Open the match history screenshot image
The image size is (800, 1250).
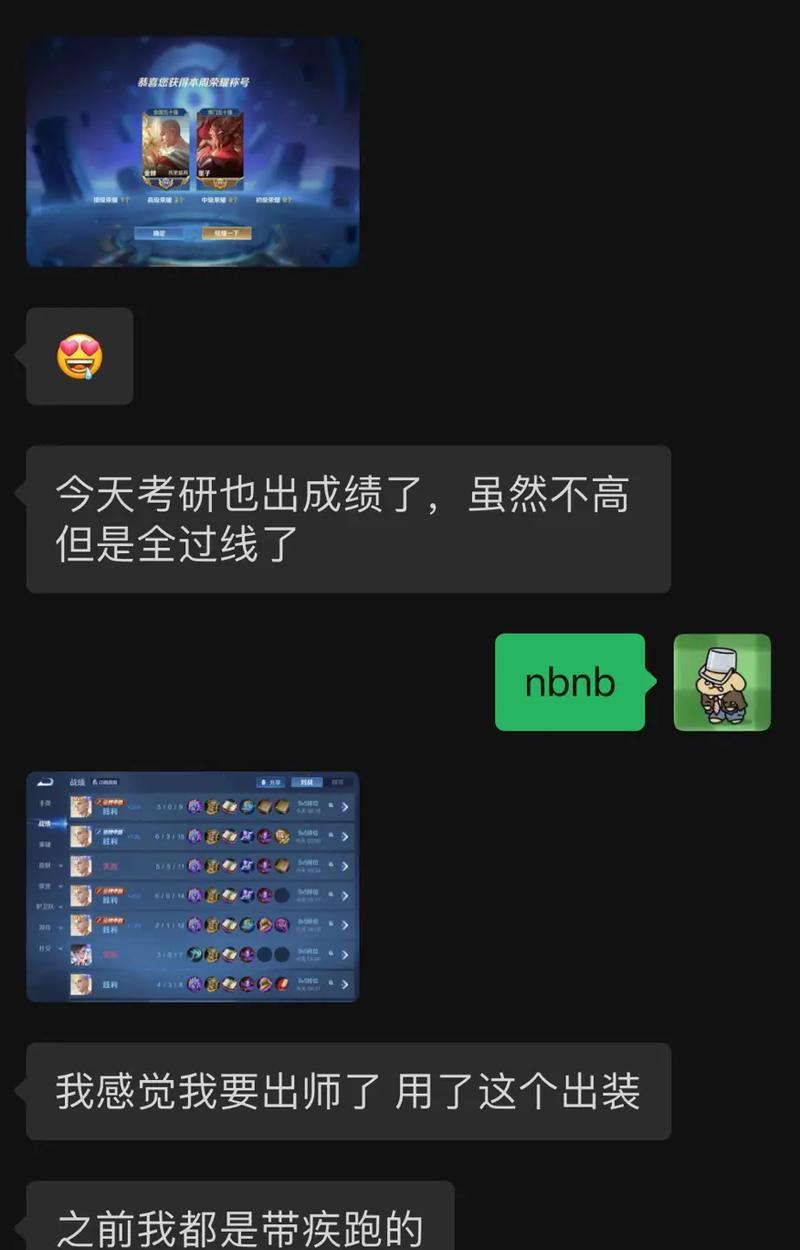(192, 886)
